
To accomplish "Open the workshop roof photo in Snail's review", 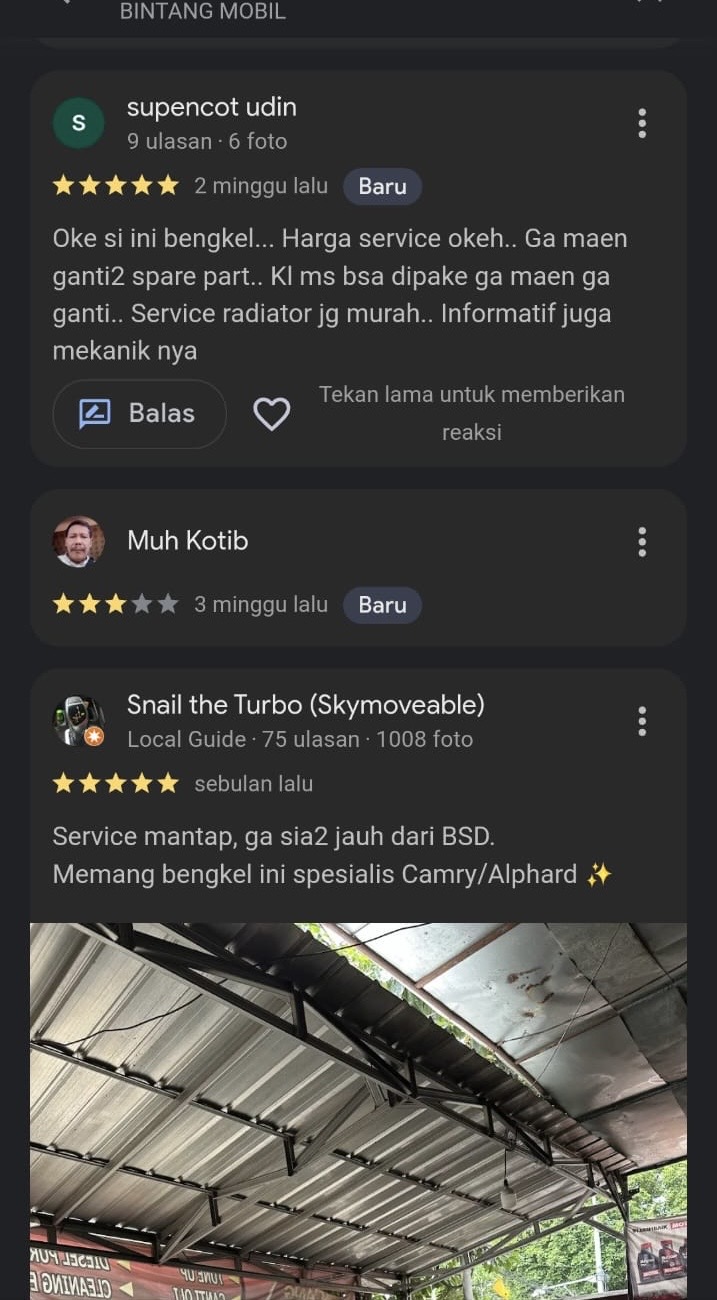I will [x=358, y=1110].
